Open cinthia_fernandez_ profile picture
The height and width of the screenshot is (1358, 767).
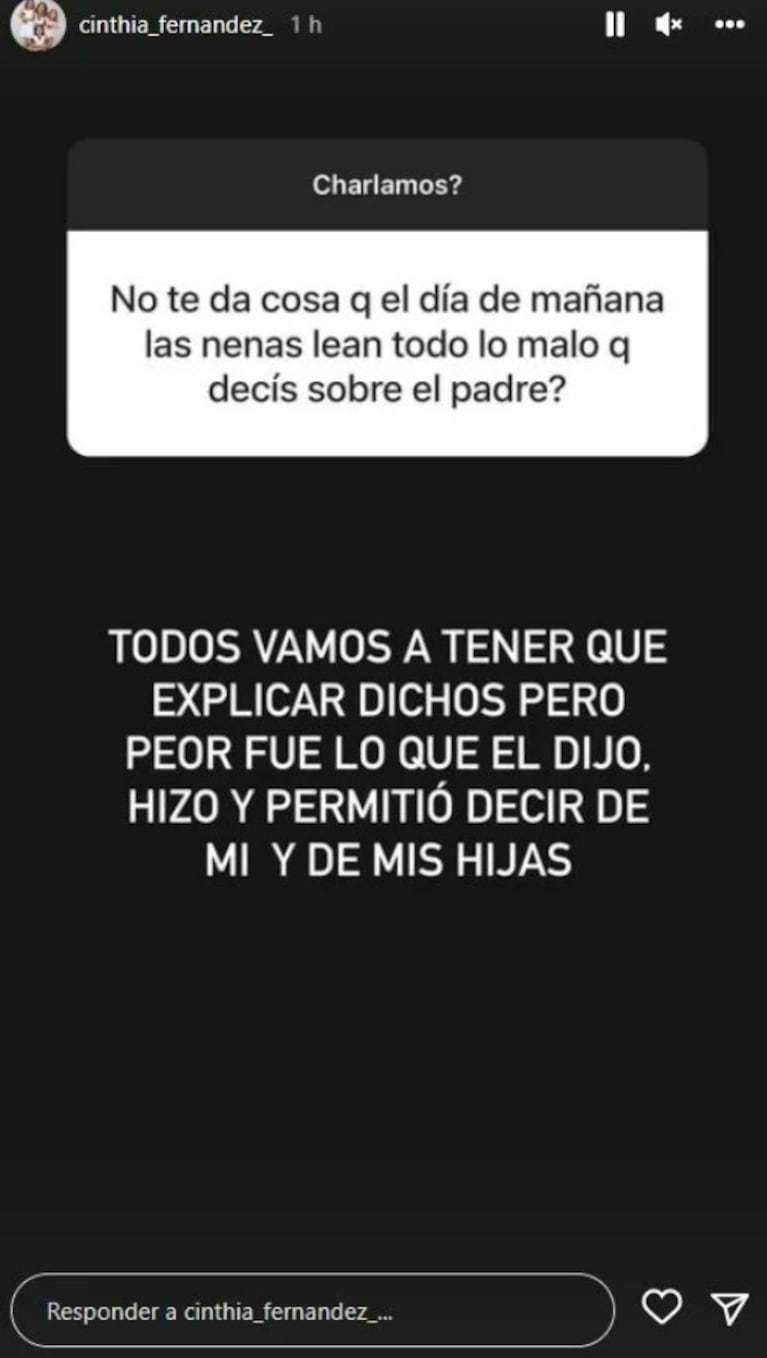(x=37, y=26)
